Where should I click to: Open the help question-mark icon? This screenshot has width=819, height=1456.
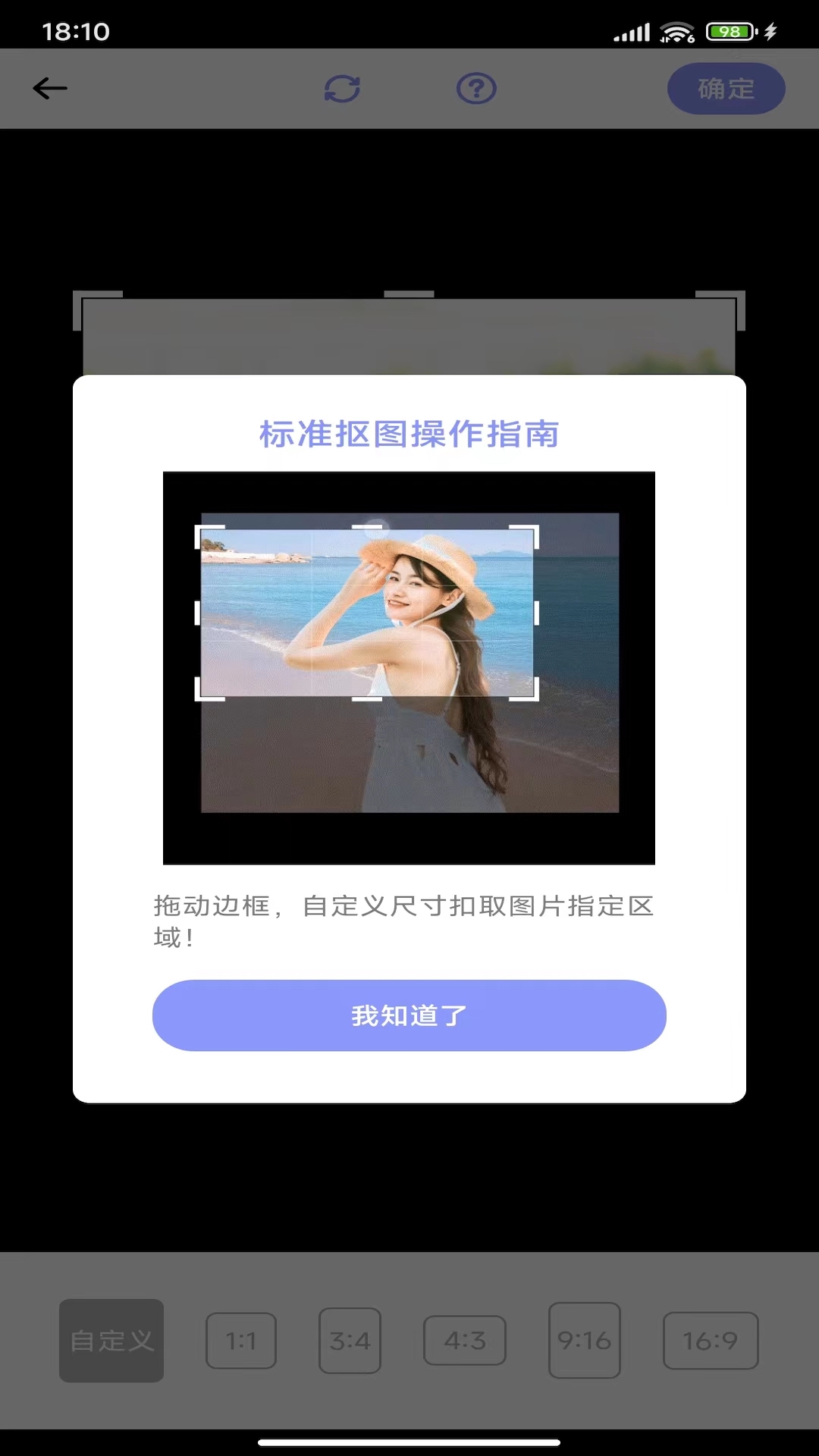476,89
